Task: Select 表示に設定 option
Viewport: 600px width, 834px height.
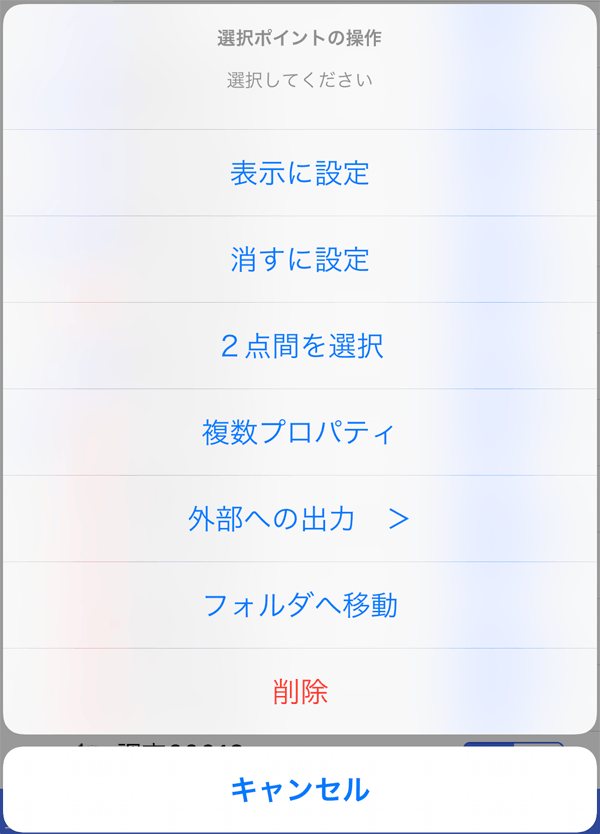Action: pos(300,173)
